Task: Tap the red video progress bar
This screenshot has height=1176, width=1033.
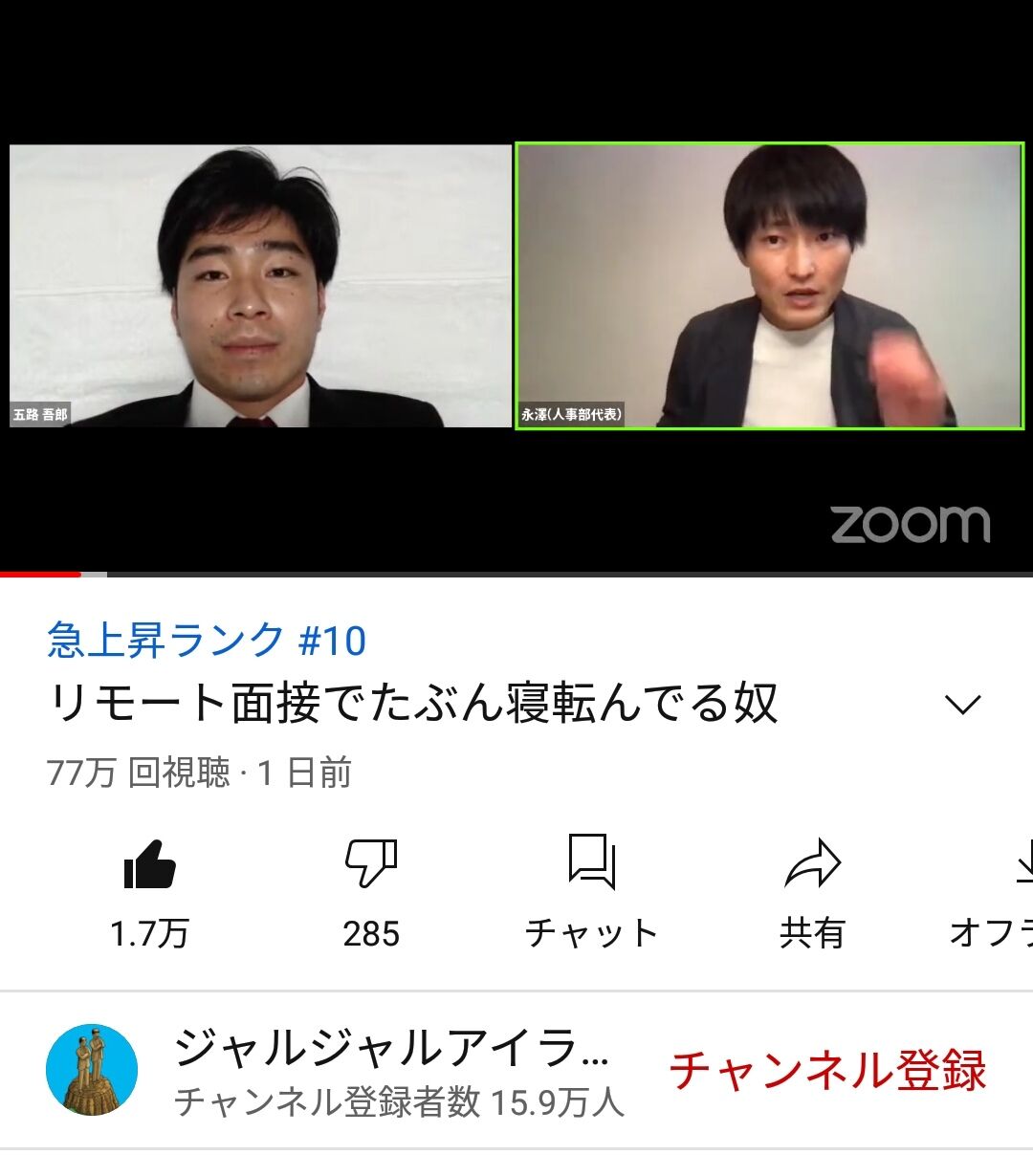Action: [42, 574]
